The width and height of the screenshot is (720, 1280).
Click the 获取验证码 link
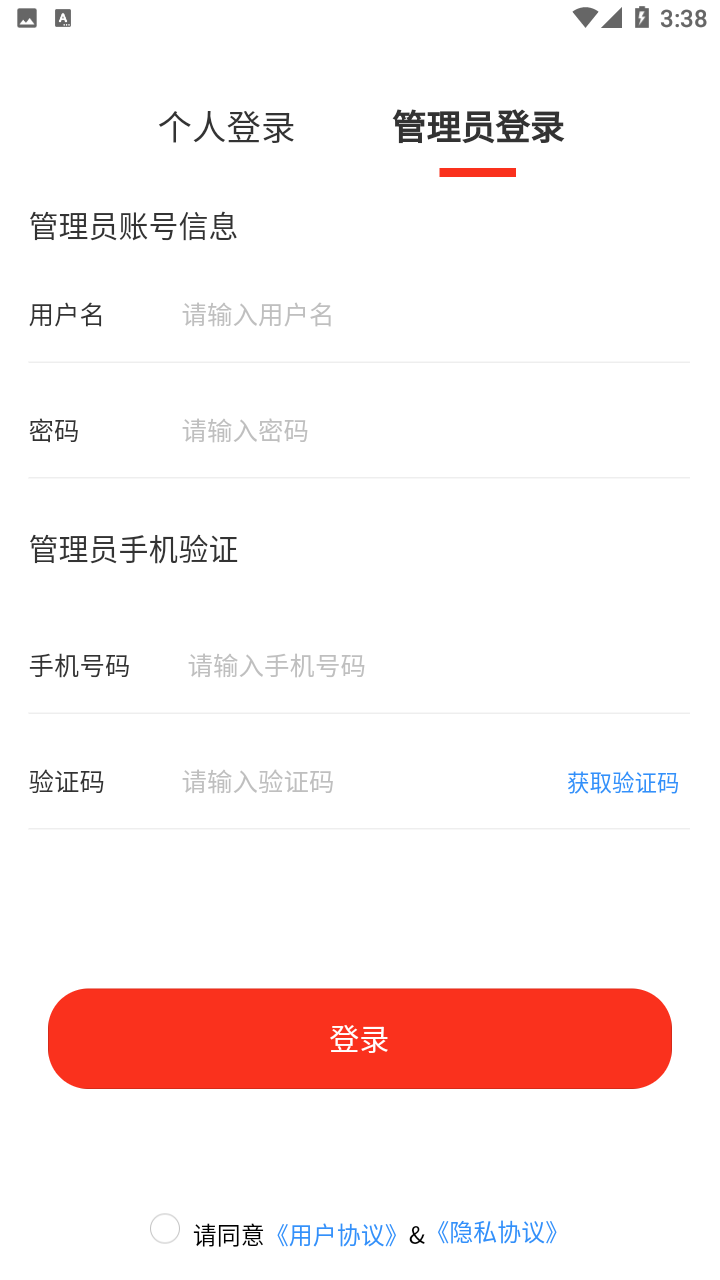pyautogui.click(x=623, y=783)
